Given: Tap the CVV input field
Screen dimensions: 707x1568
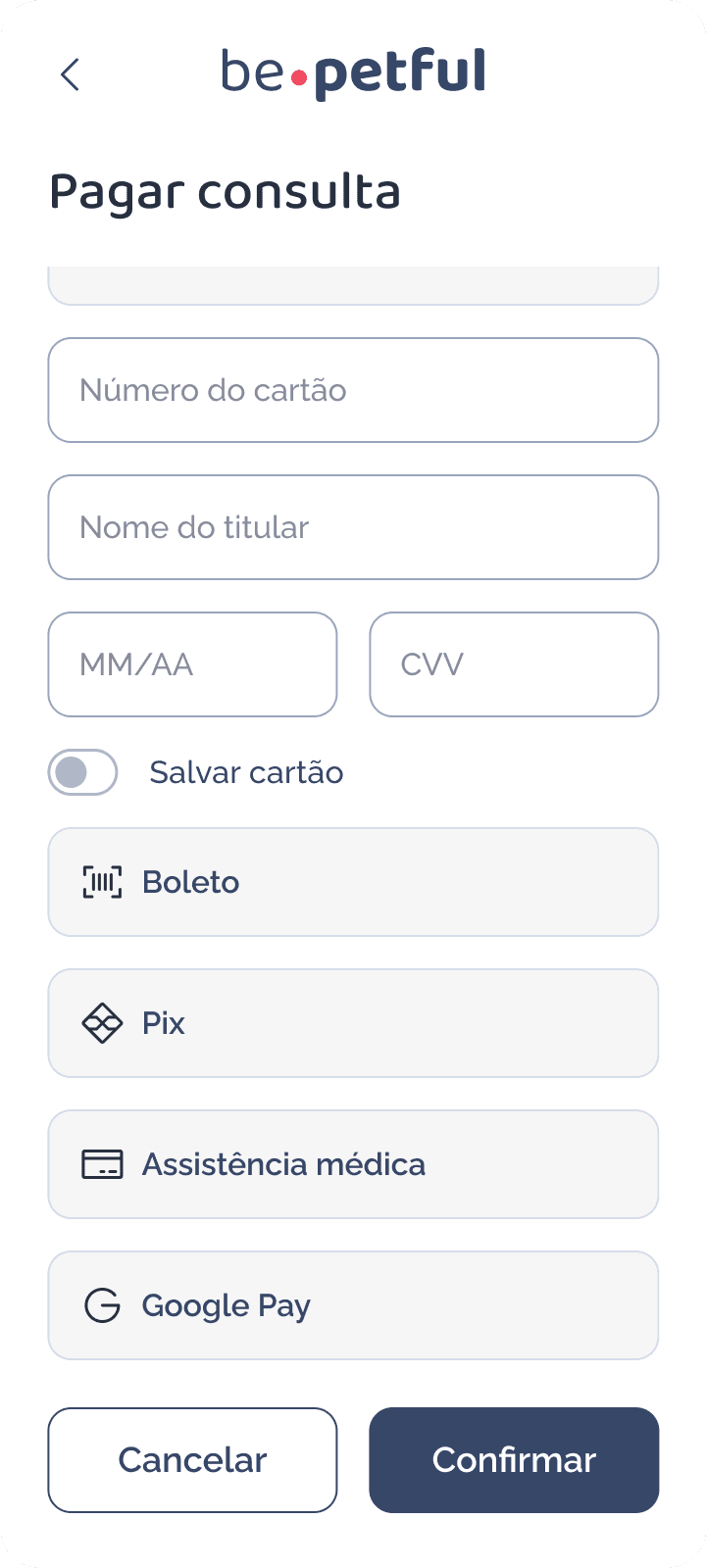Looking at the screenshot, I should (514, 664).
